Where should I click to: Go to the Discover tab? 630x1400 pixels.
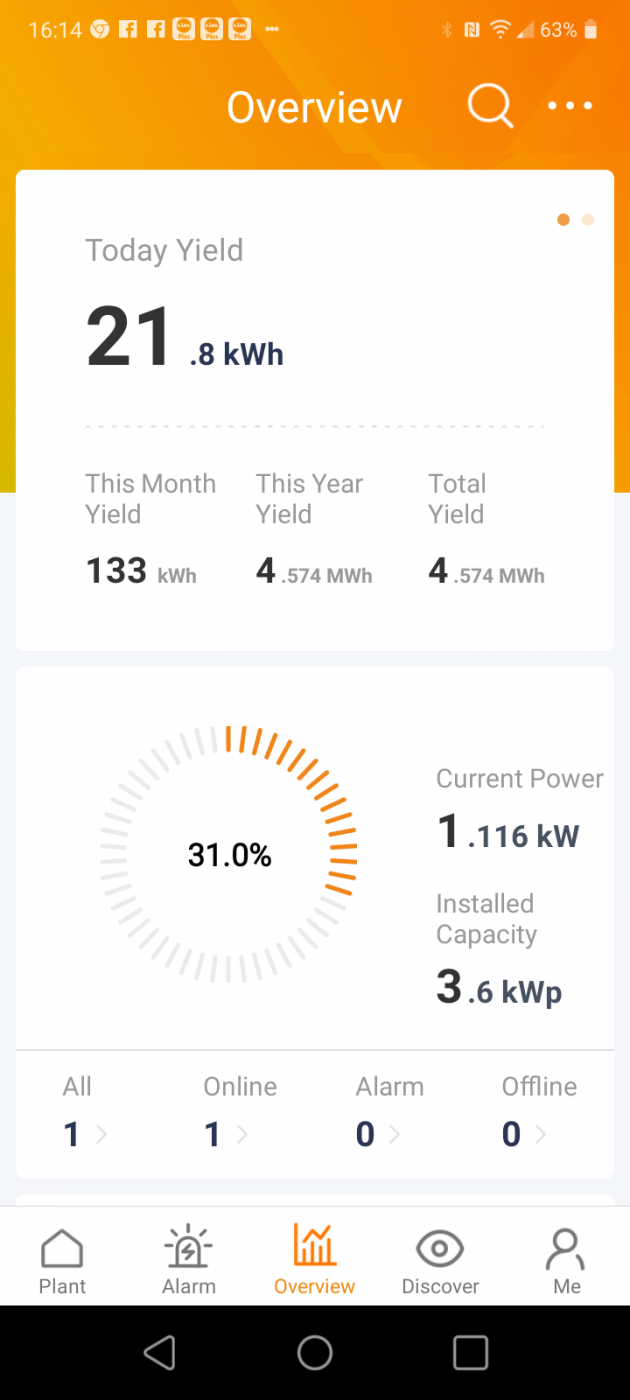(x=440, y=1262)
